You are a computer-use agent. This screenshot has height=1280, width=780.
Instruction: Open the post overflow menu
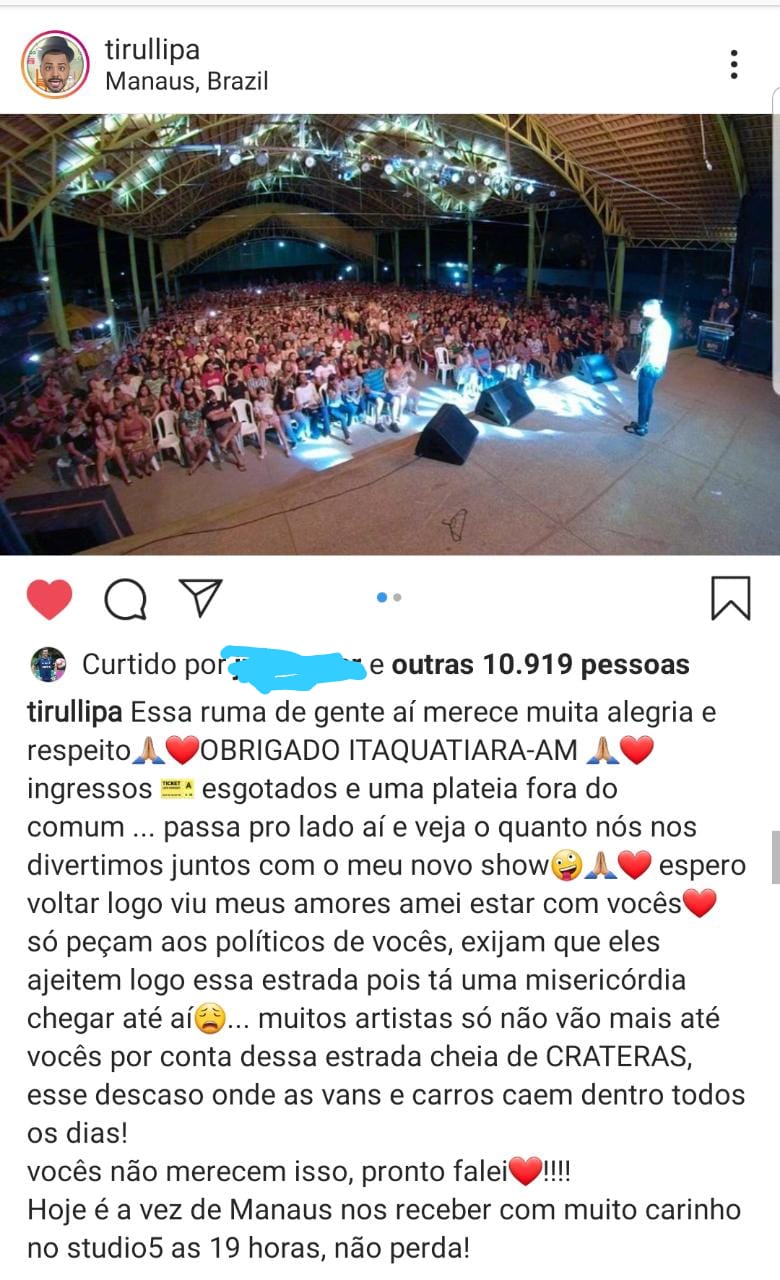click(734, 64)
